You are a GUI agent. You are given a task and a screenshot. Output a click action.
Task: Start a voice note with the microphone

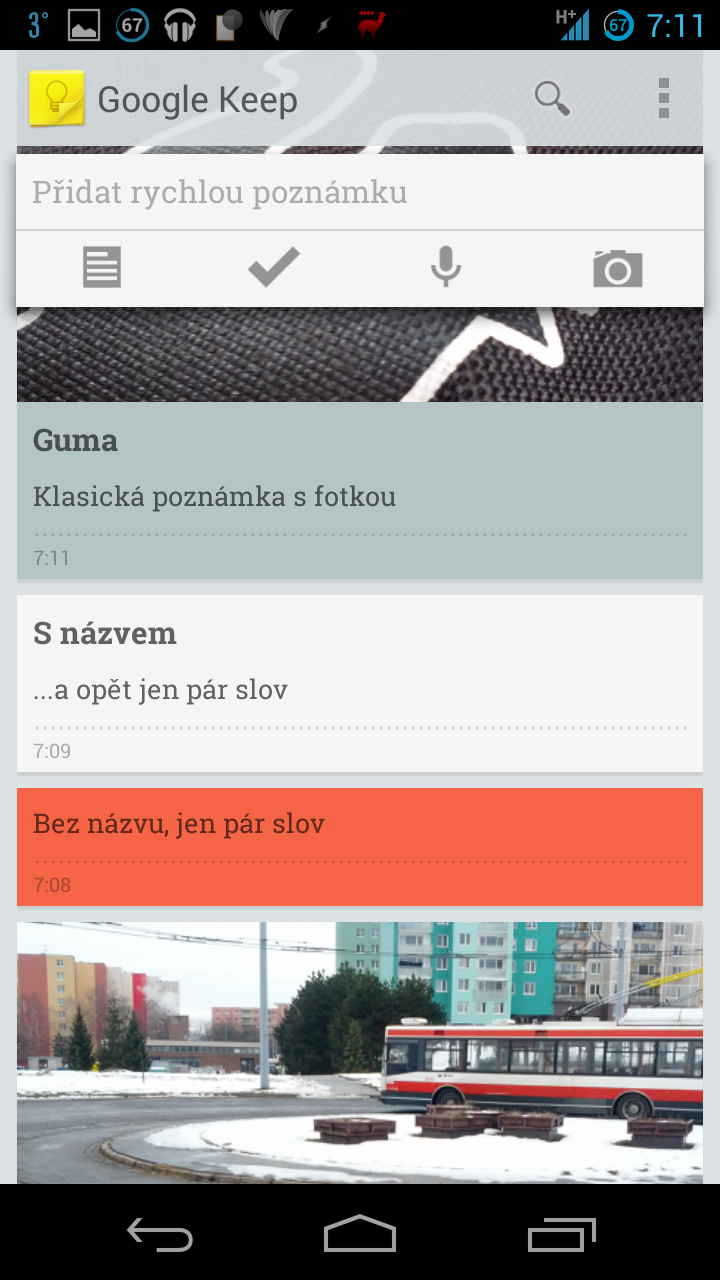click(x=446, y=268)
